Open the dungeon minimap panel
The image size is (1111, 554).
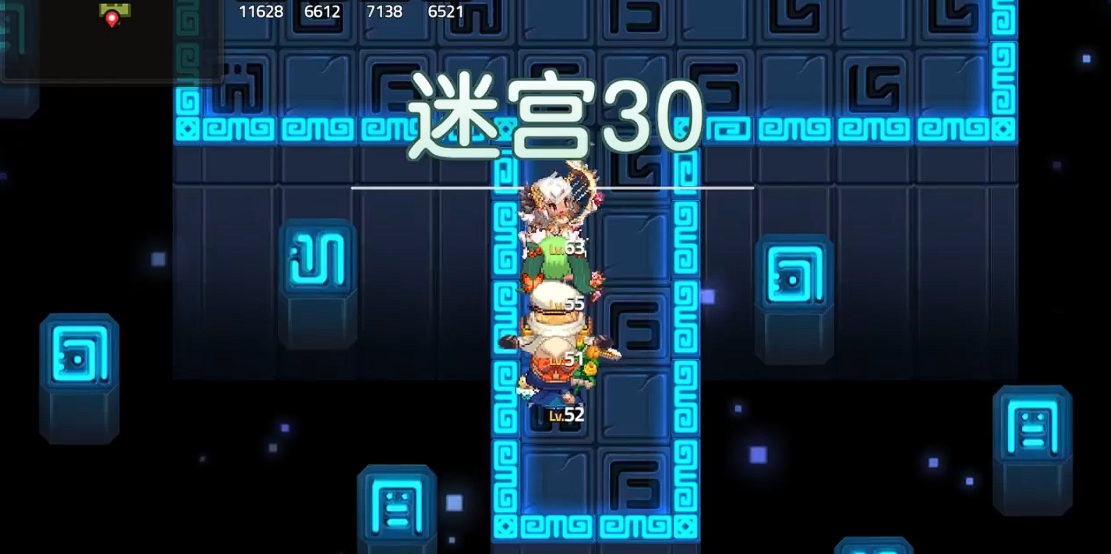pos(110,38)
